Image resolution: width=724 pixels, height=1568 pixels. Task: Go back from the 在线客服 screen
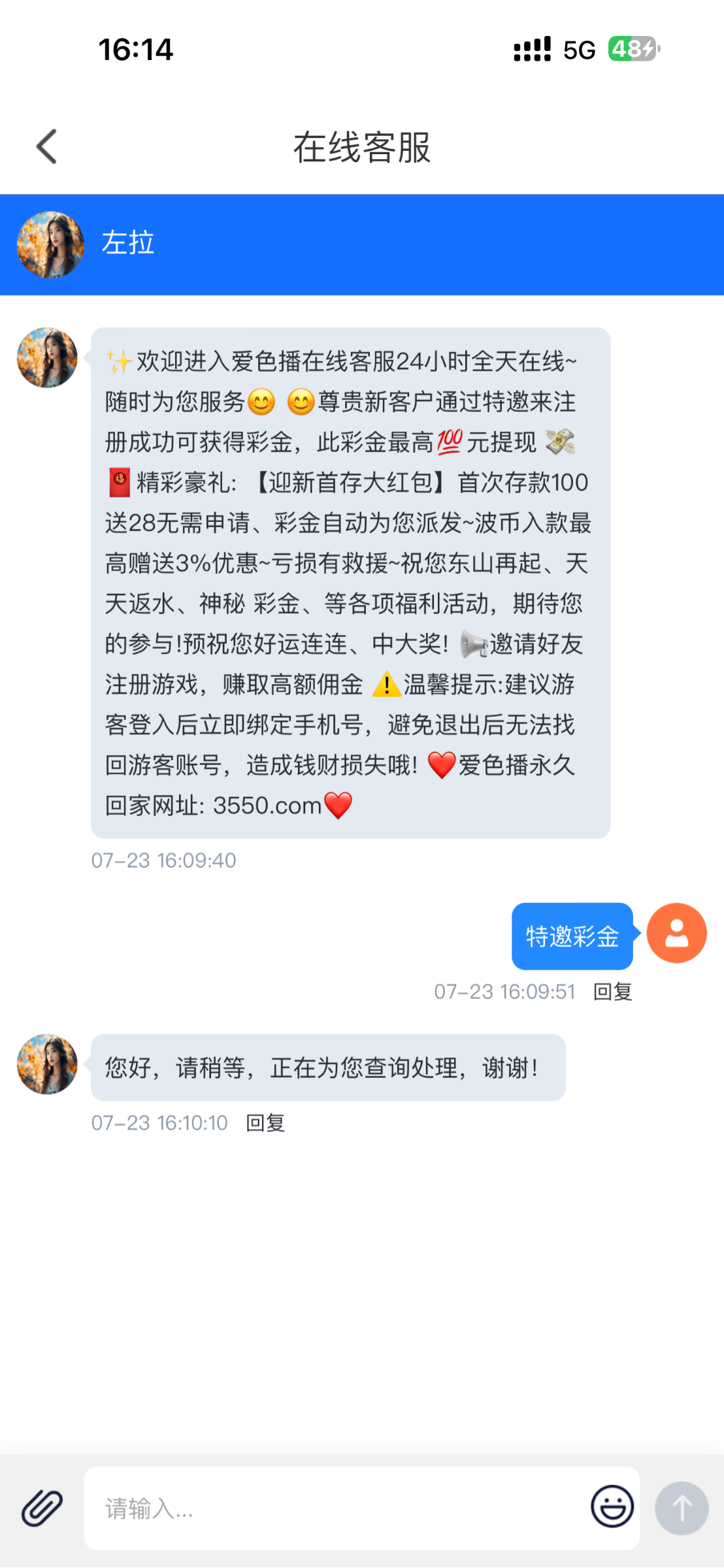46,146
